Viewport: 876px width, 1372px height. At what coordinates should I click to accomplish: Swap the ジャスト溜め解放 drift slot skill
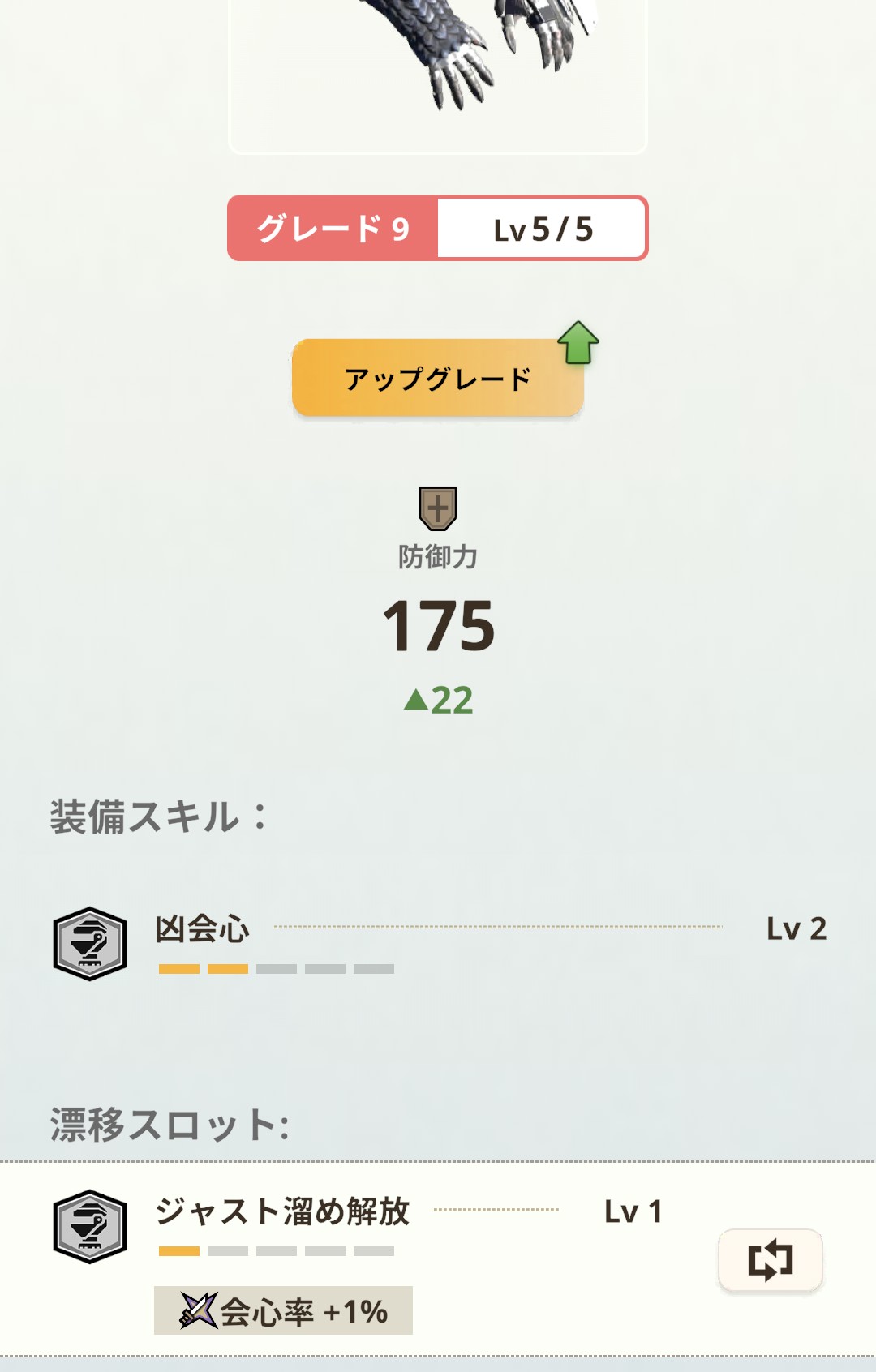click(x=770, y=1259)
